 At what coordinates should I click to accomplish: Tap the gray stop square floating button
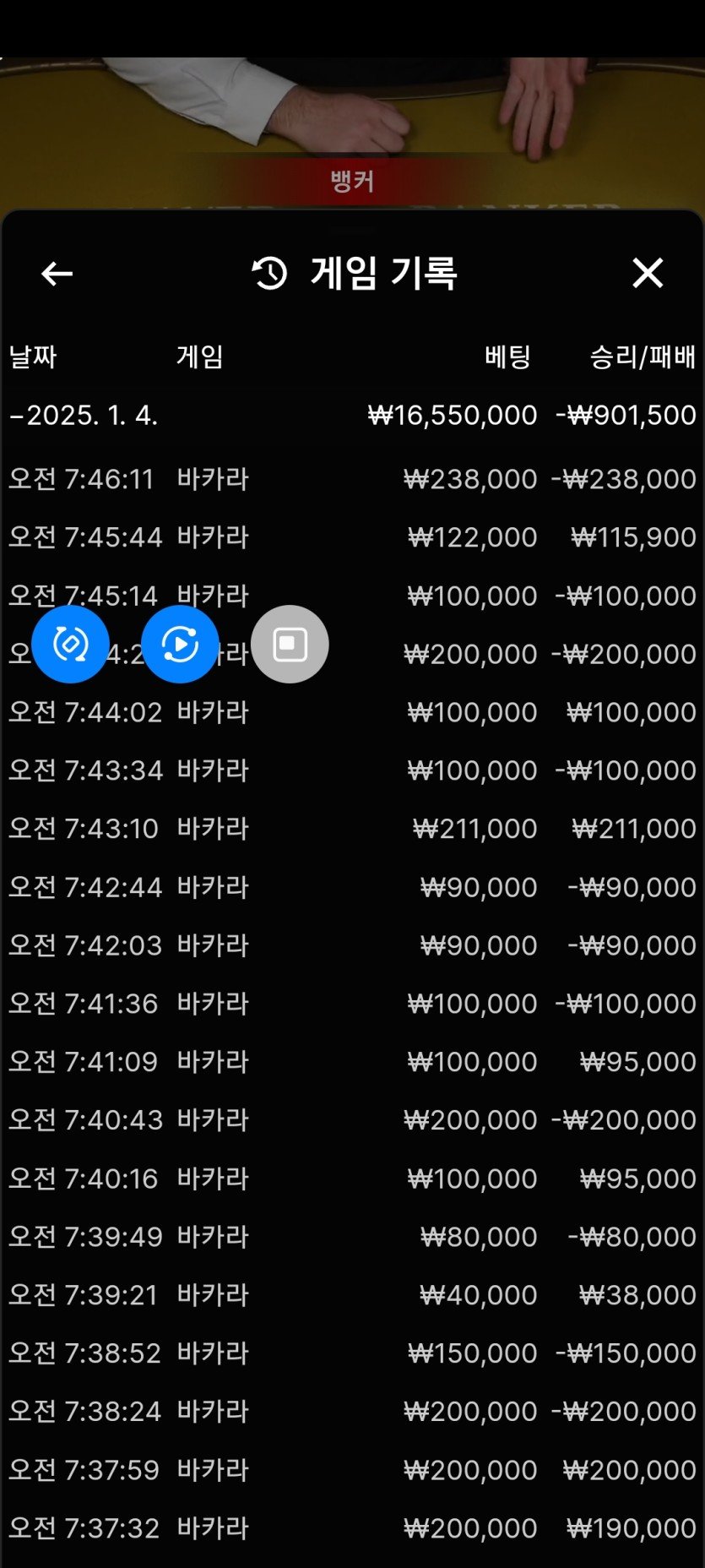pyautogui.click(x=290, y=644)
